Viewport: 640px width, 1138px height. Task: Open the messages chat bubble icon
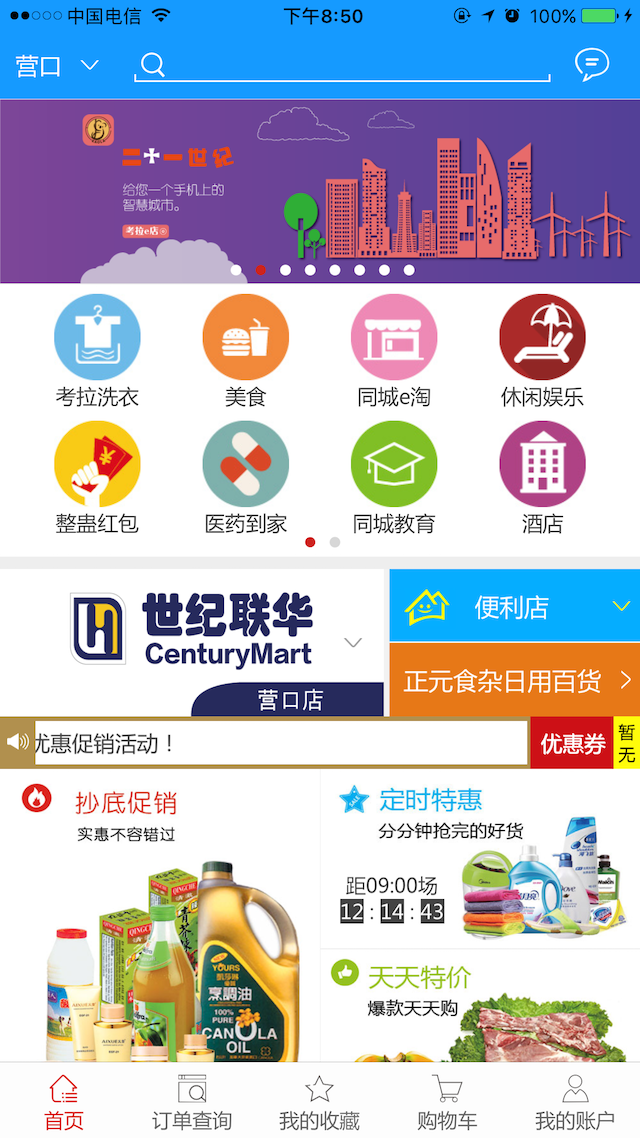point(591,65)
